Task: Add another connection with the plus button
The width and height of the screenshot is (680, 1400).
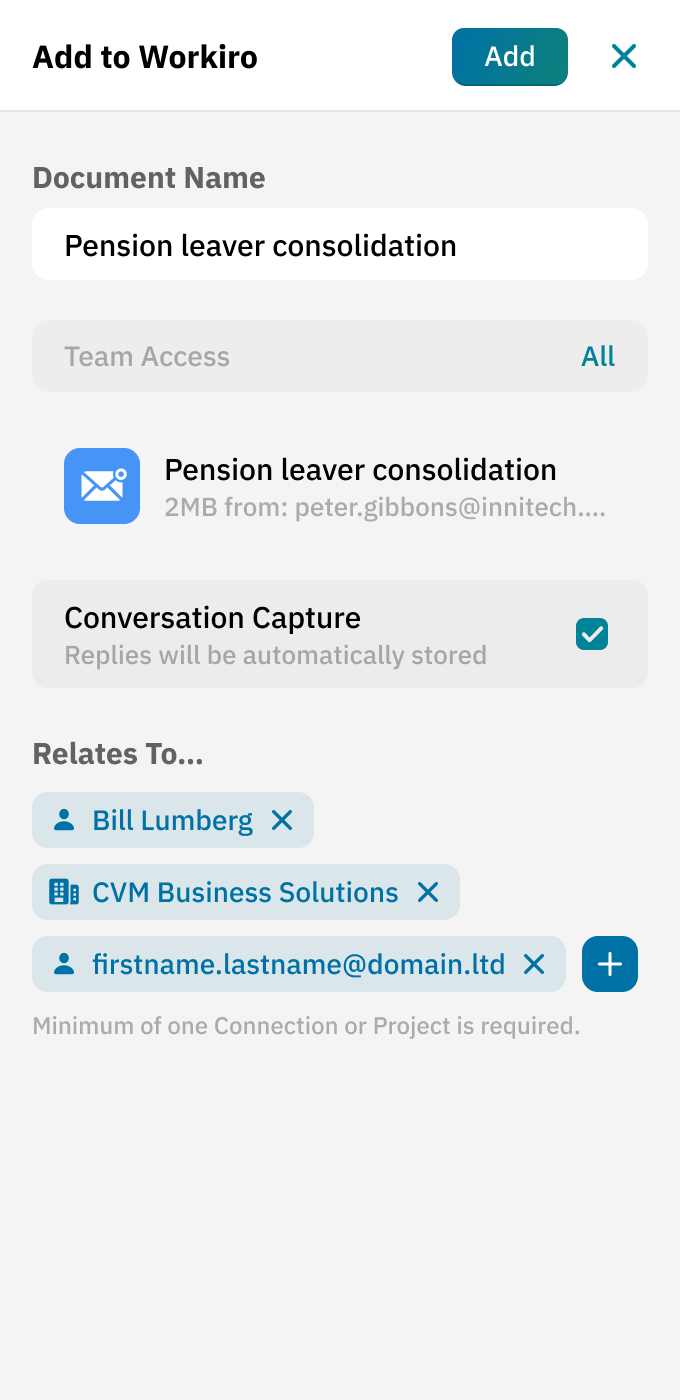Action: point(610,965)
